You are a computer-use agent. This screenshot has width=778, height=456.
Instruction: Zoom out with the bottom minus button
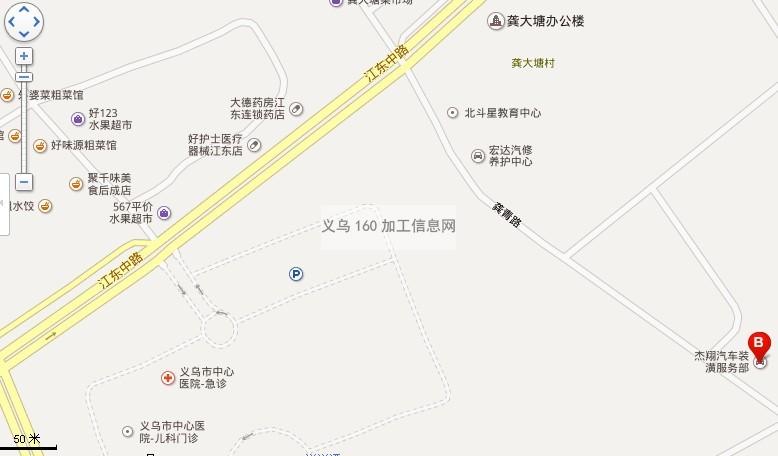(24, 182)
